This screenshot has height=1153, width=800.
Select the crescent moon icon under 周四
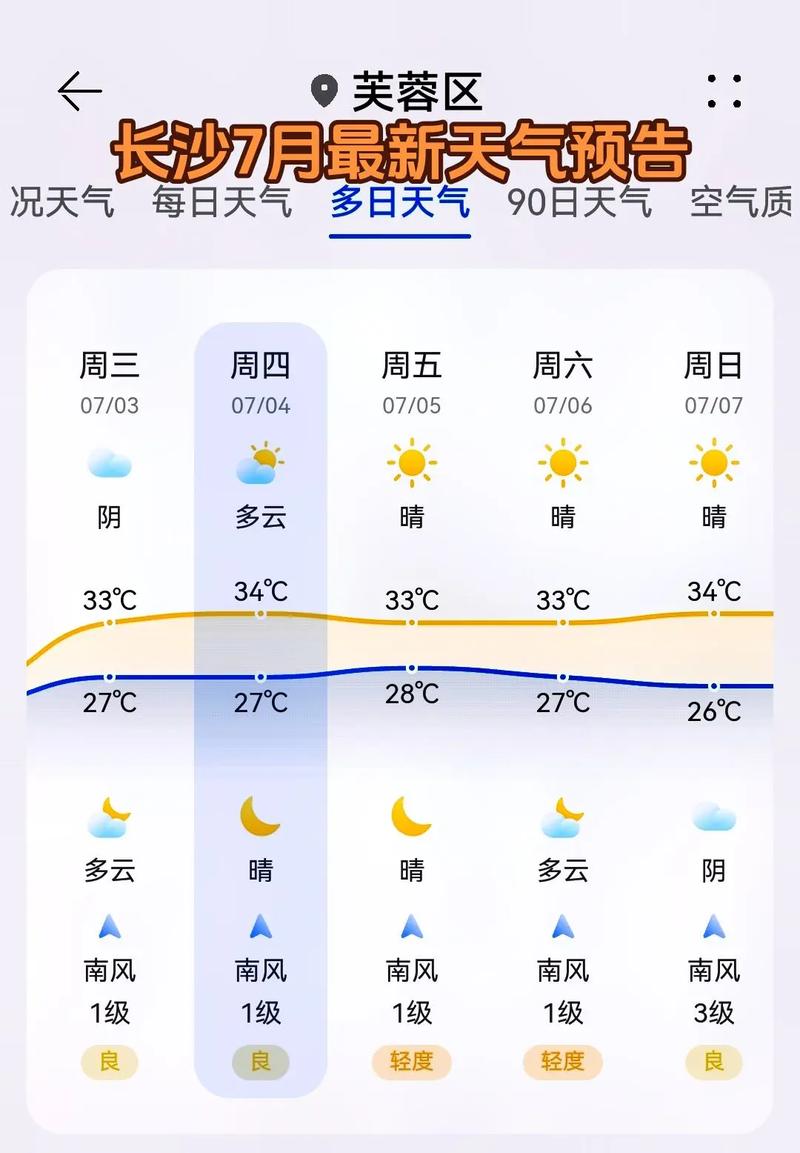261,820
